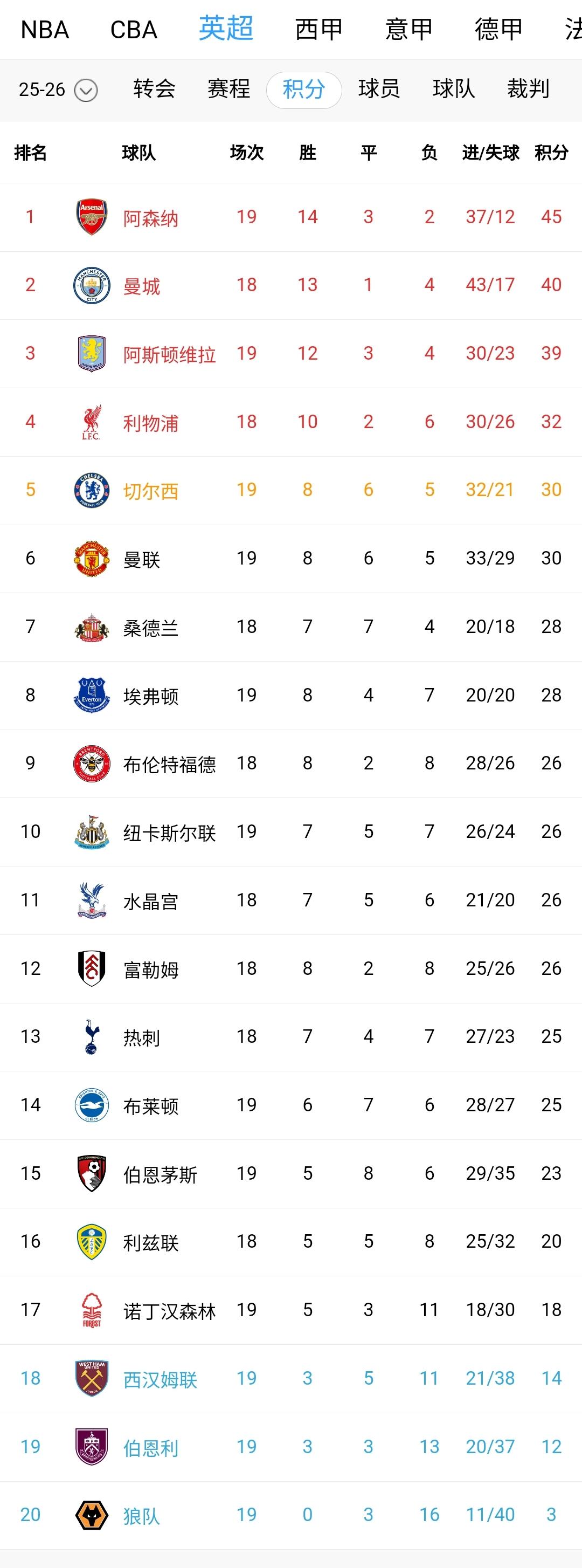The image size is (582, 1568).
Task: Open the 赛程 schedule view
Action: [228, 89]
